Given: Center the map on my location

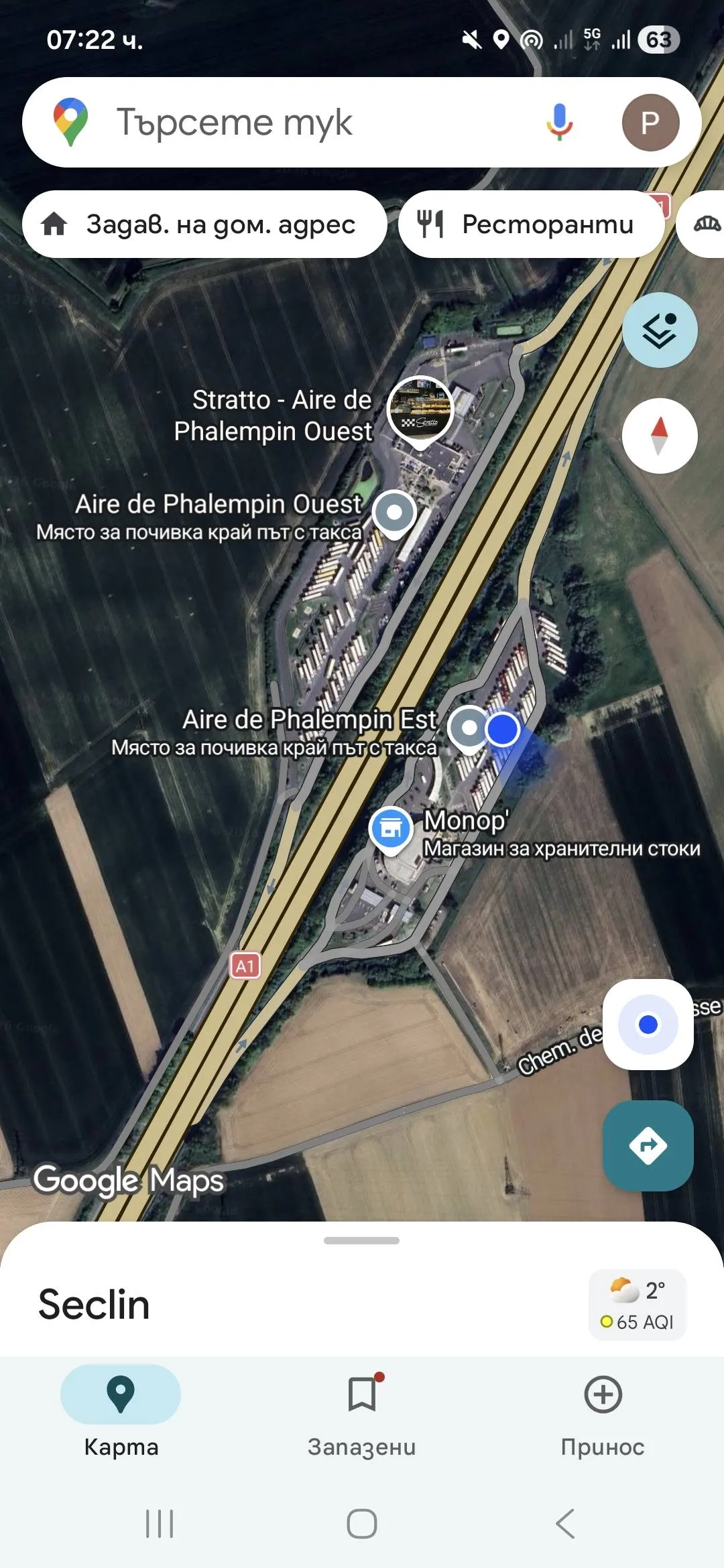Looking at the screenshot, I should [648, 1025].
